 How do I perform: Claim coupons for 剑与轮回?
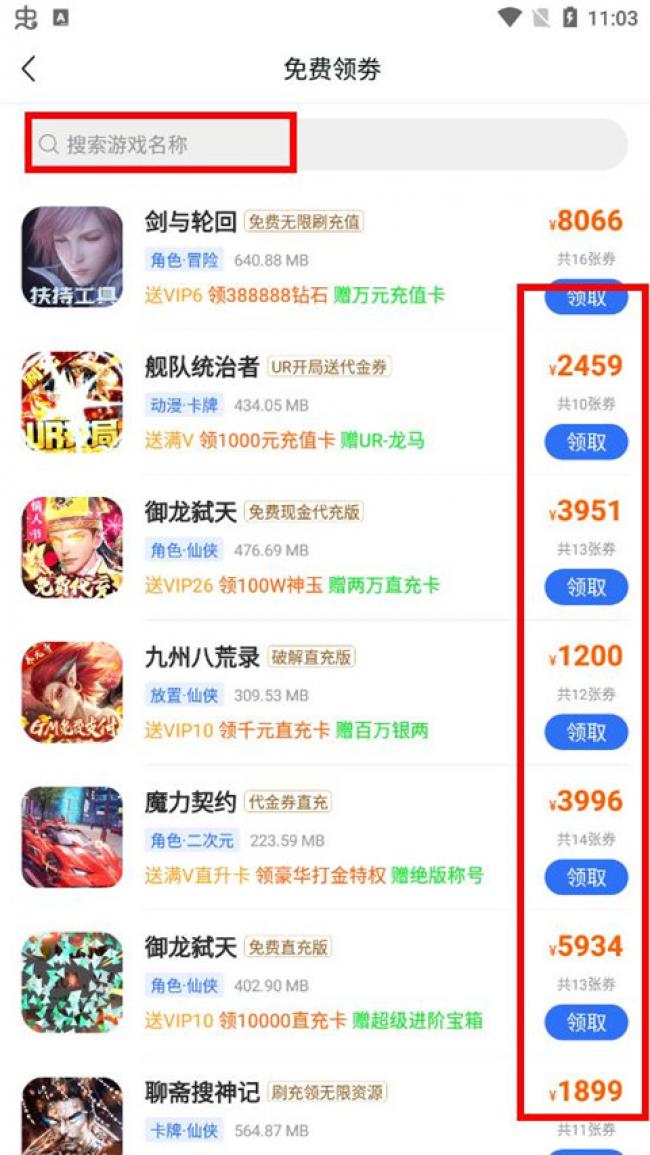(586, 298)
